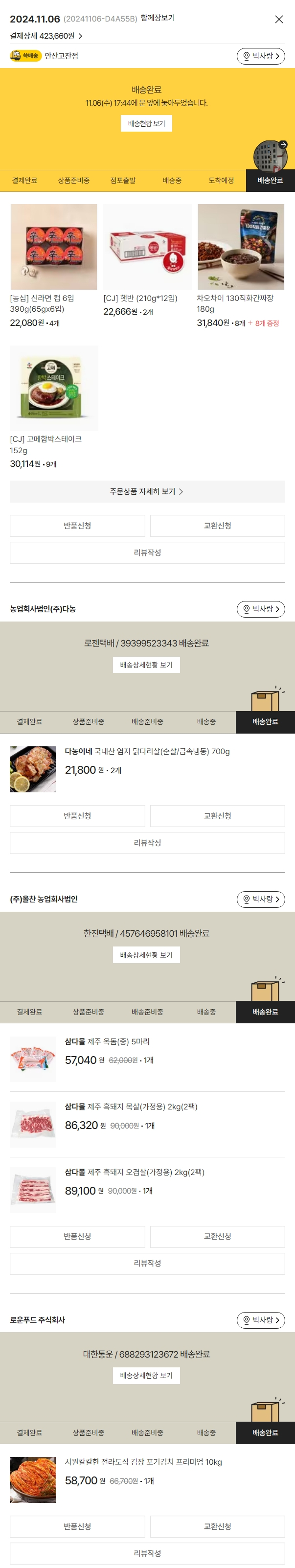
Task: Open 결제상세 423,660원 payment details
Action: tap(45, 36)
